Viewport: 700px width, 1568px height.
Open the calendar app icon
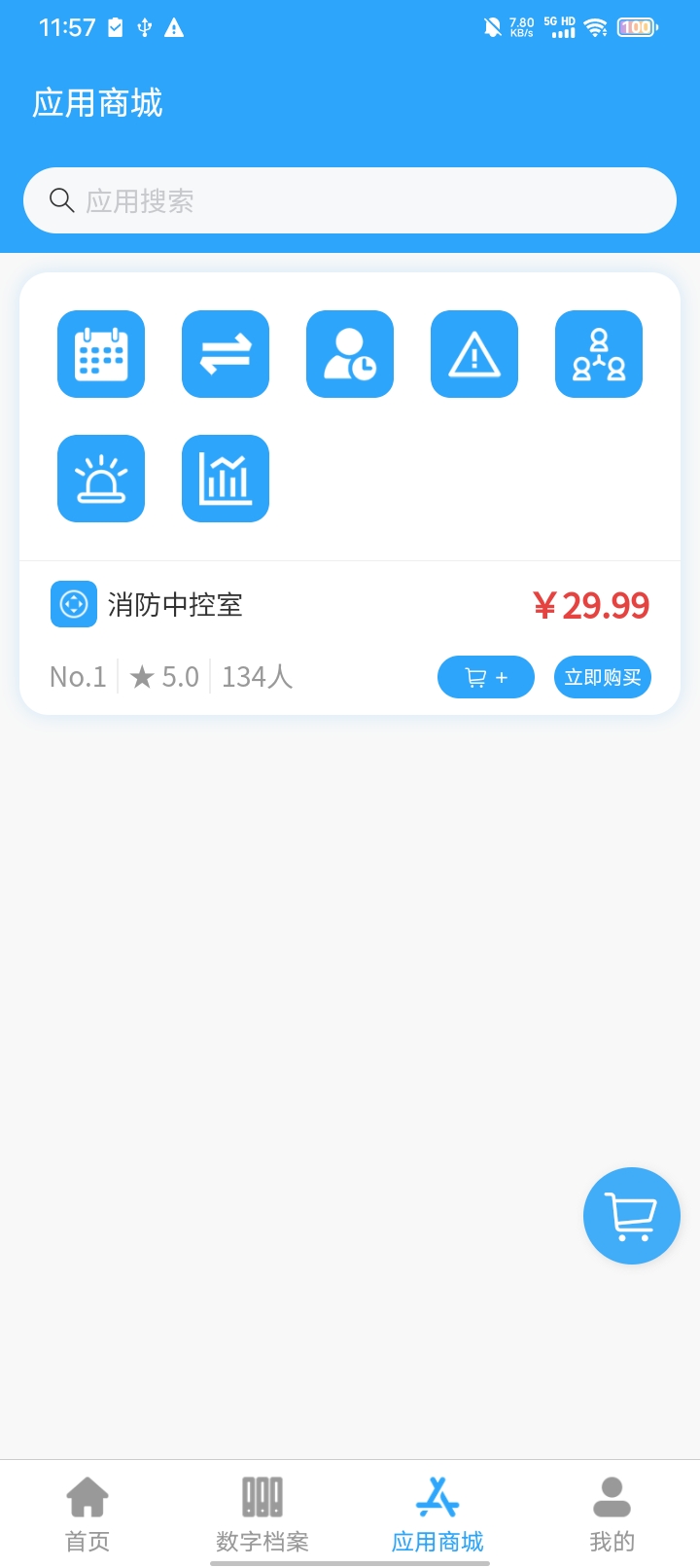click(x=101, y=354)
